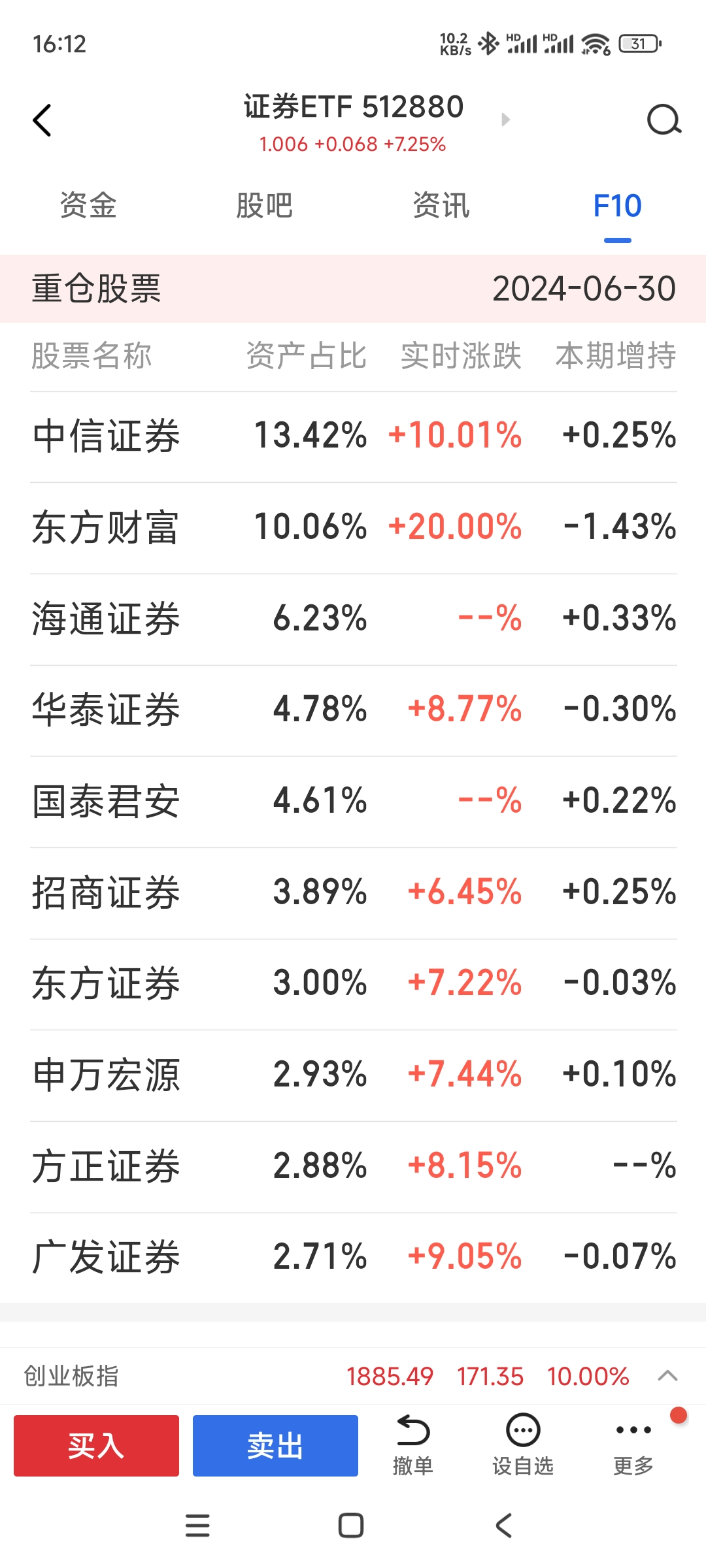Open the 东方财富 holding row
The width and height of the screenshot is (706, 1568).
tap(353, 528)
